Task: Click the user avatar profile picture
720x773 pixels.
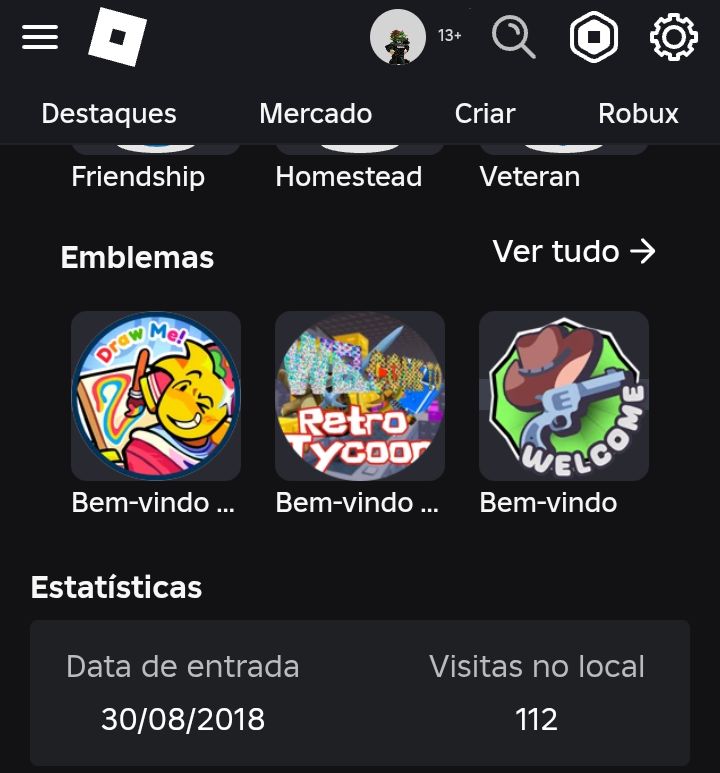Action: click(x=399, y=35)
